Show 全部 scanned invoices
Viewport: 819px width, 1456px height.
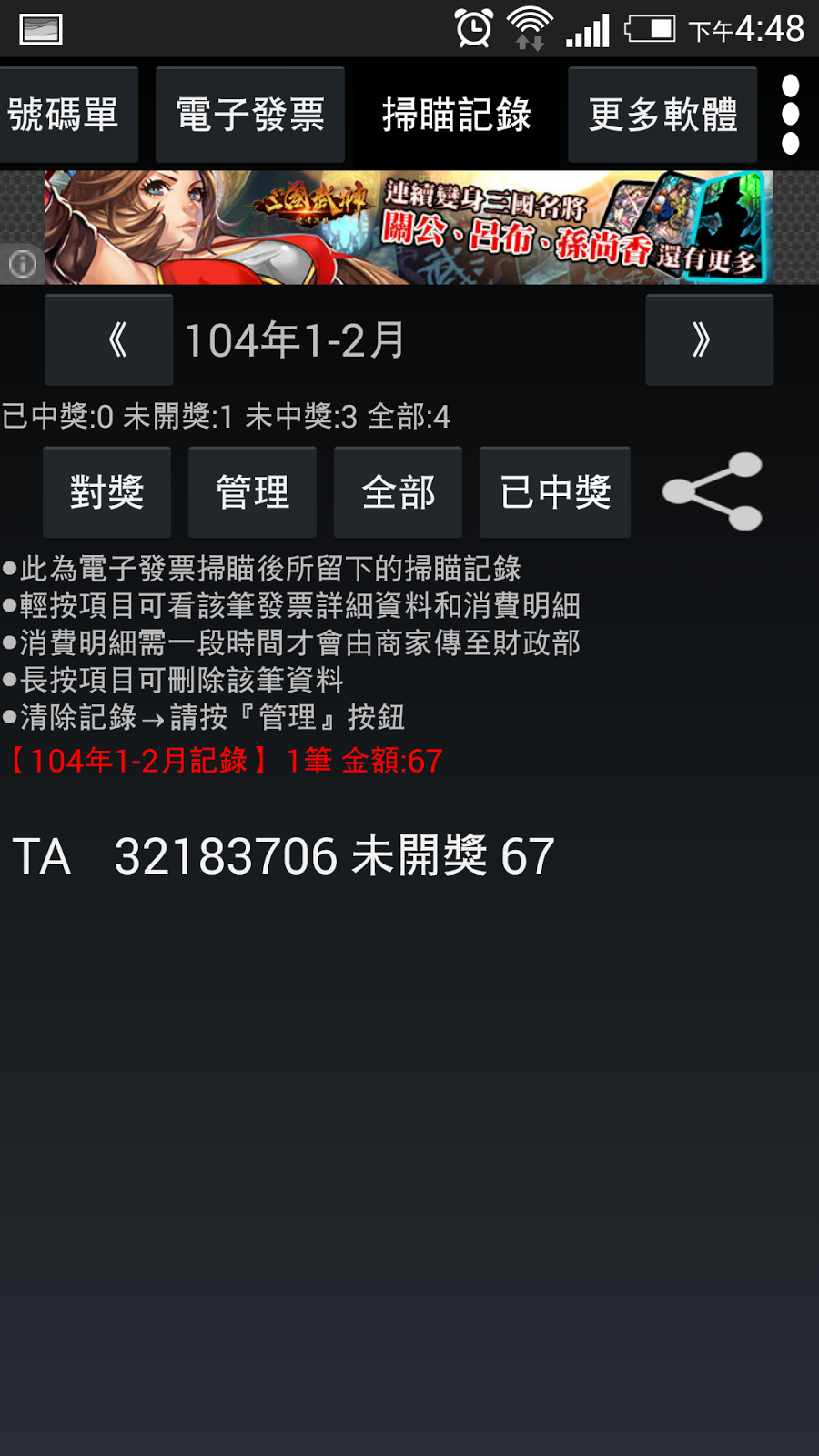398,492
